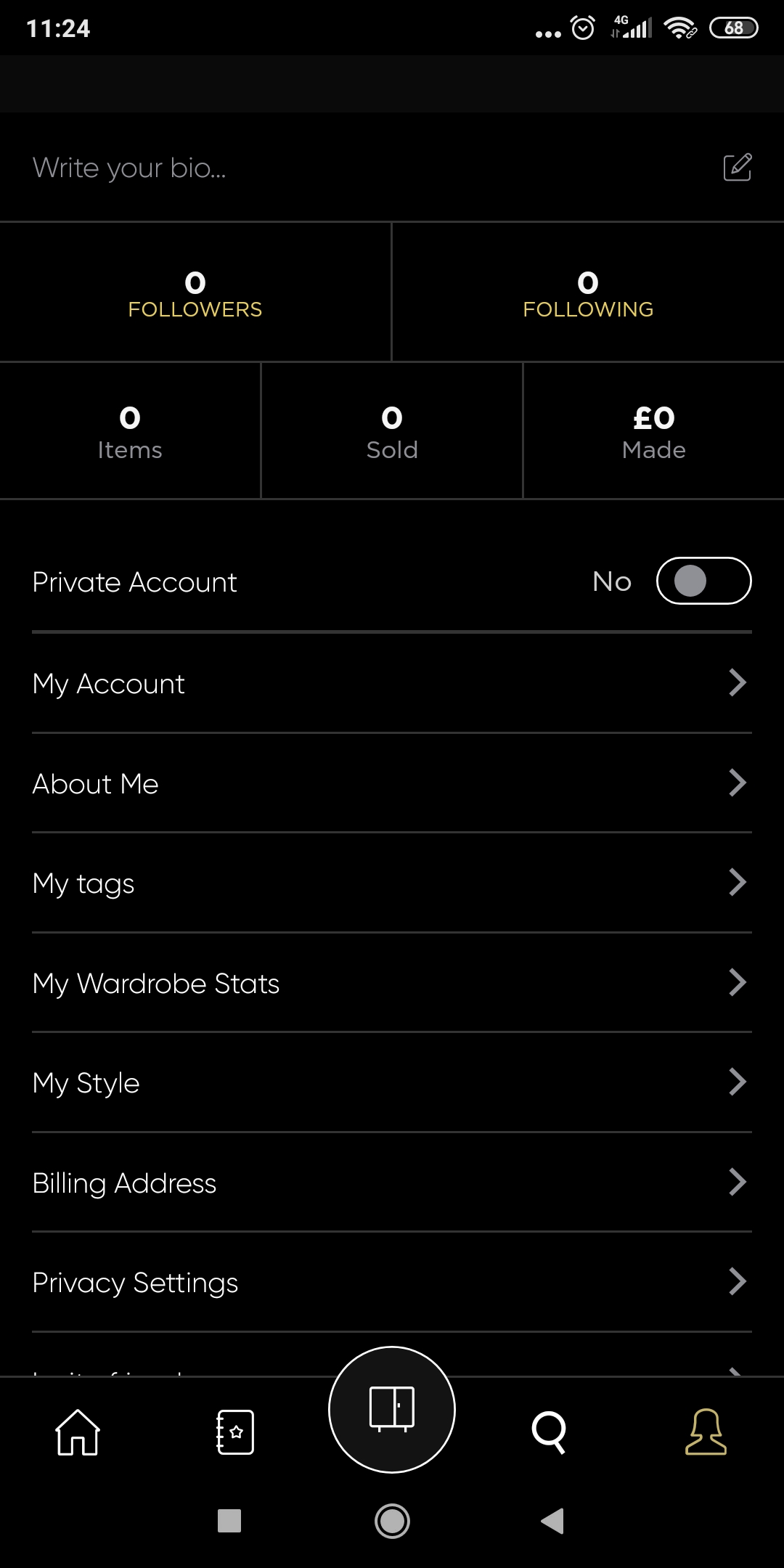Open My Account settings

point(392,683)
